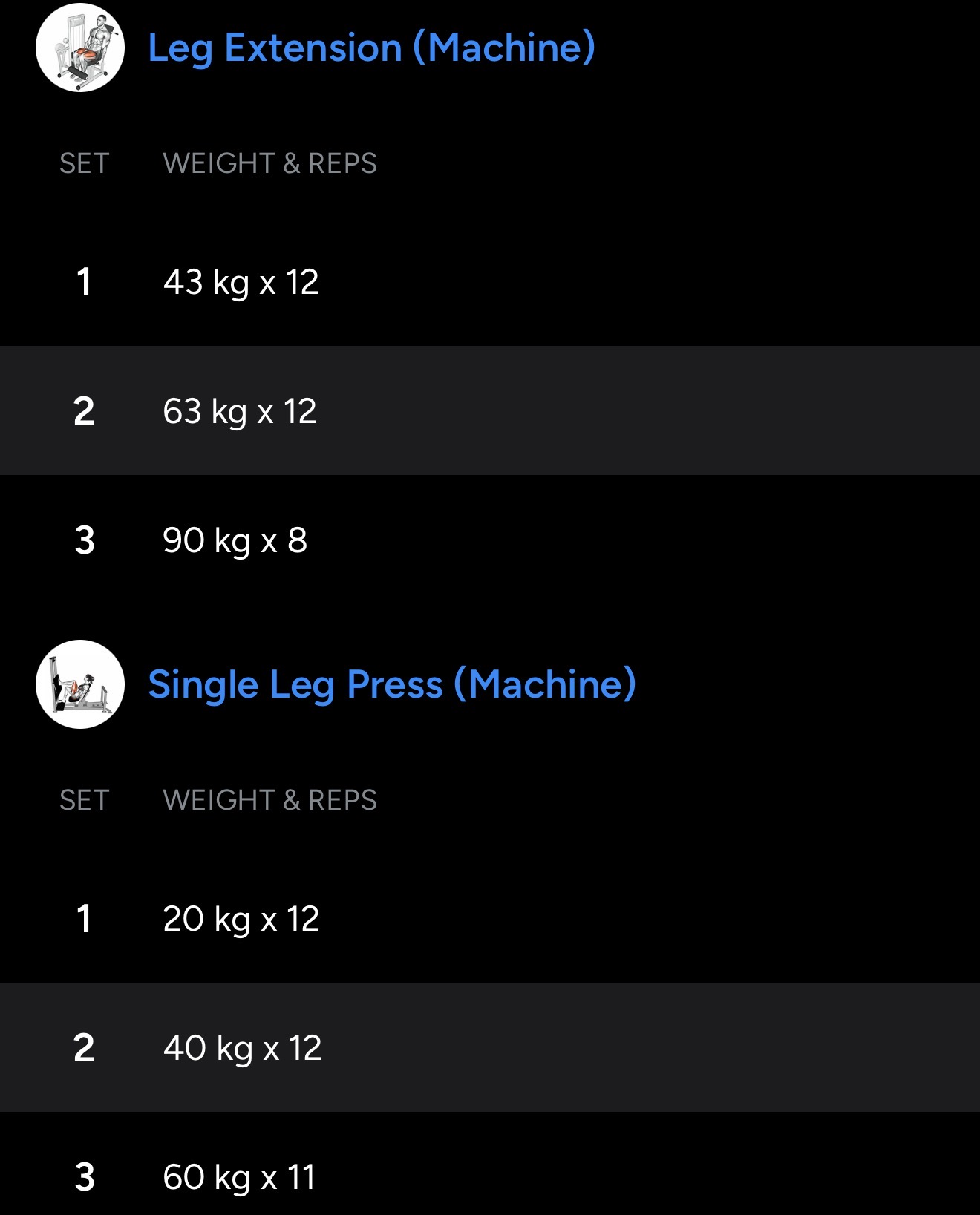Tap the Single Leg Press exercise thumbnail
The image size is (980, 1215).
pyautogui.click(x=80, y=684)
